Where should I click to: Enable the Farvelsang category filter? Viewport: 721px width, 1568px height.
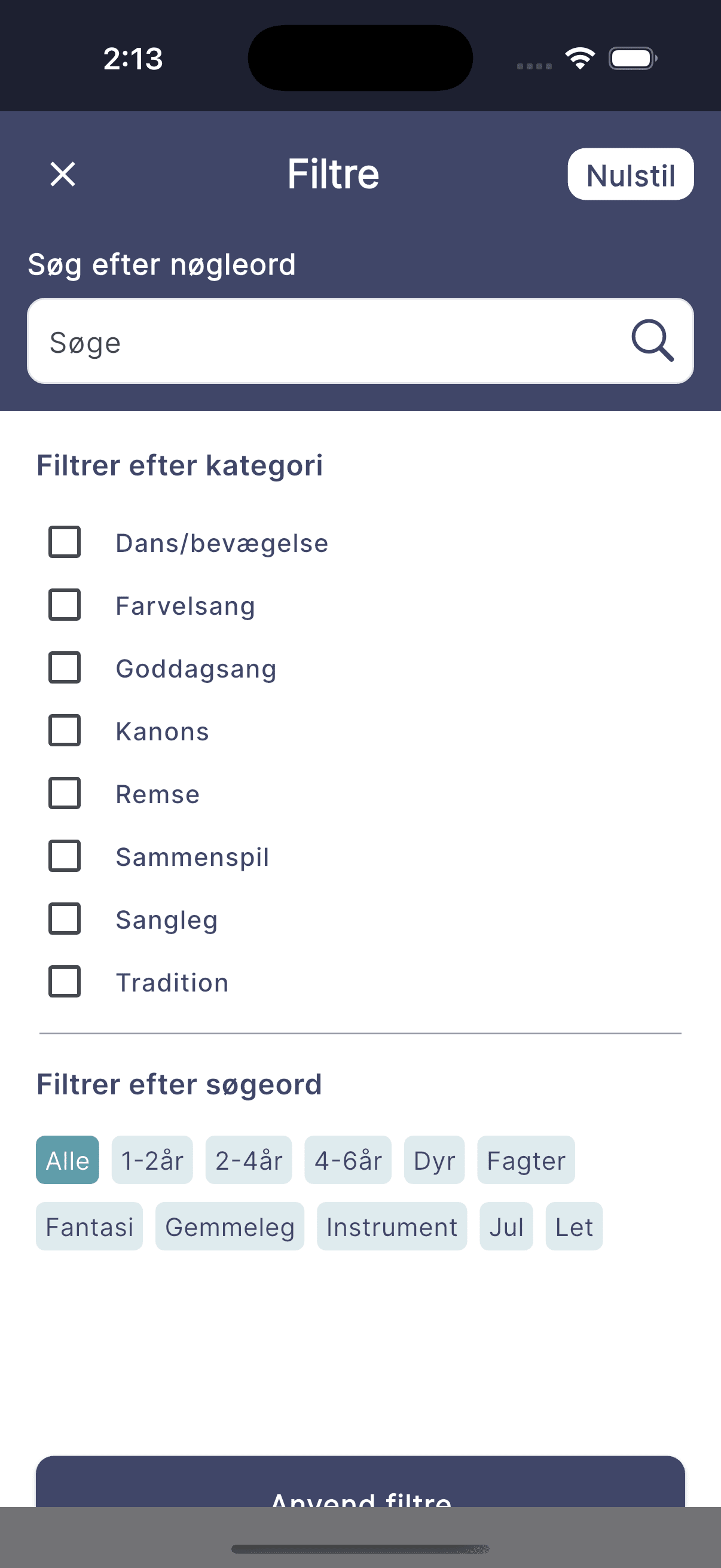[64, 605]
